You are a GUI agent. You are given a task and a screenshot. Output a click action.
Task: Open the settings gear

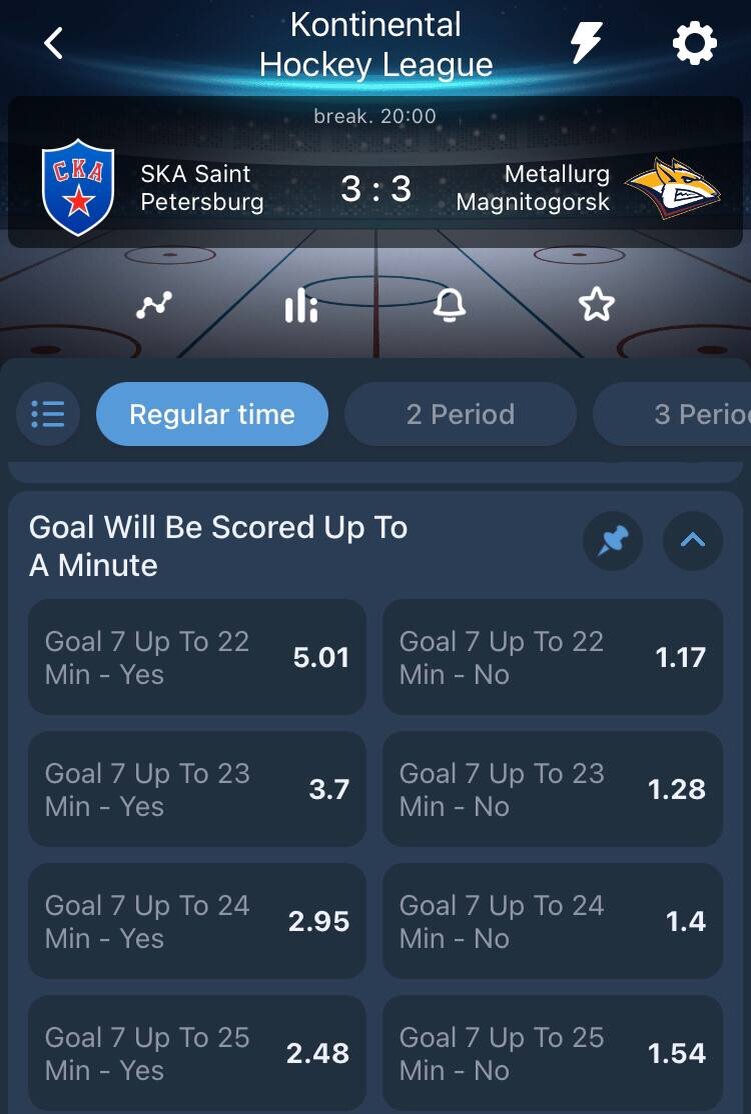pos(694,44)
